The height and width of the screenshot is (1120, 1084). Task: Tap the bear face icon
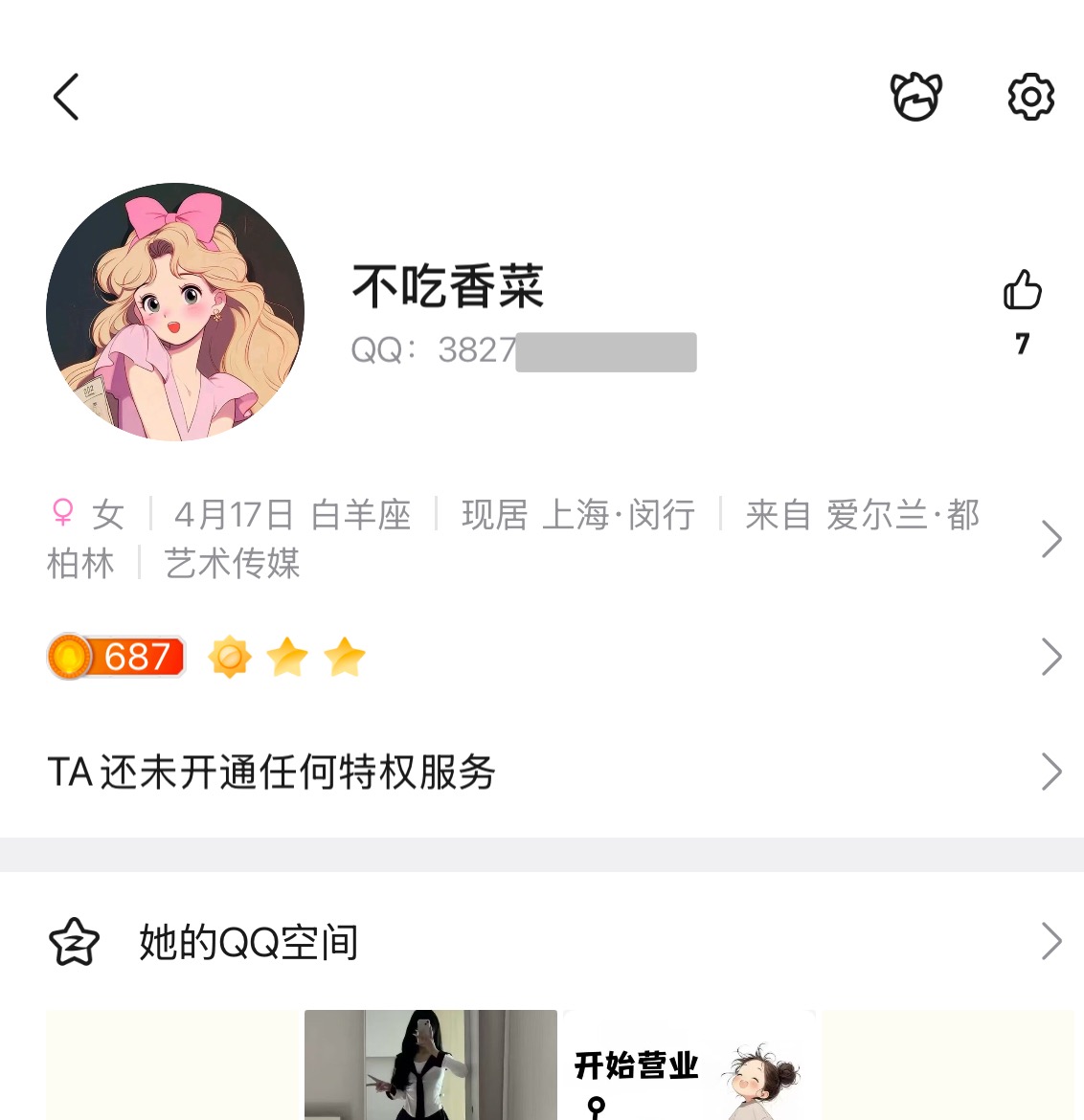[x=916, y=97]
